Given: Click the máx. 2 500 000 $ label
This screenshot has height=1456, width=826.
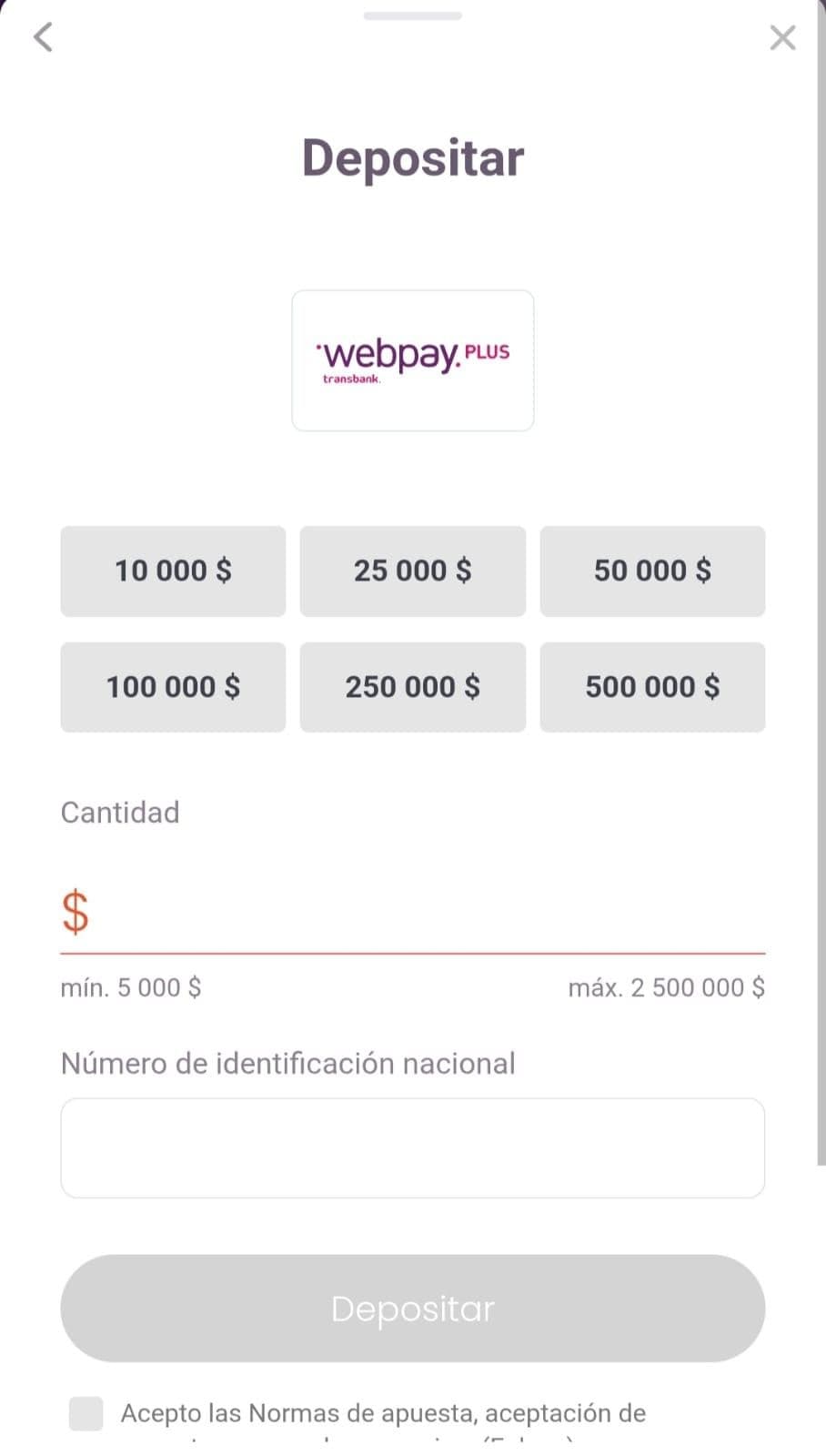Looking at the screenshot, I should point(667,986).
